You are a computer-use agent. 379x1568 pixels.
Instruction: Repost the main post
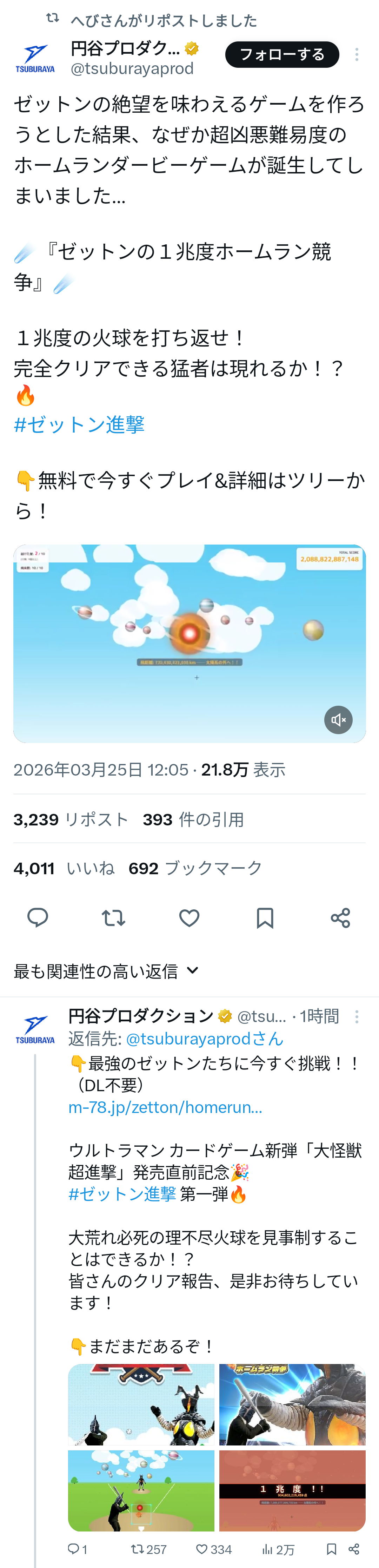coord(113,917)
